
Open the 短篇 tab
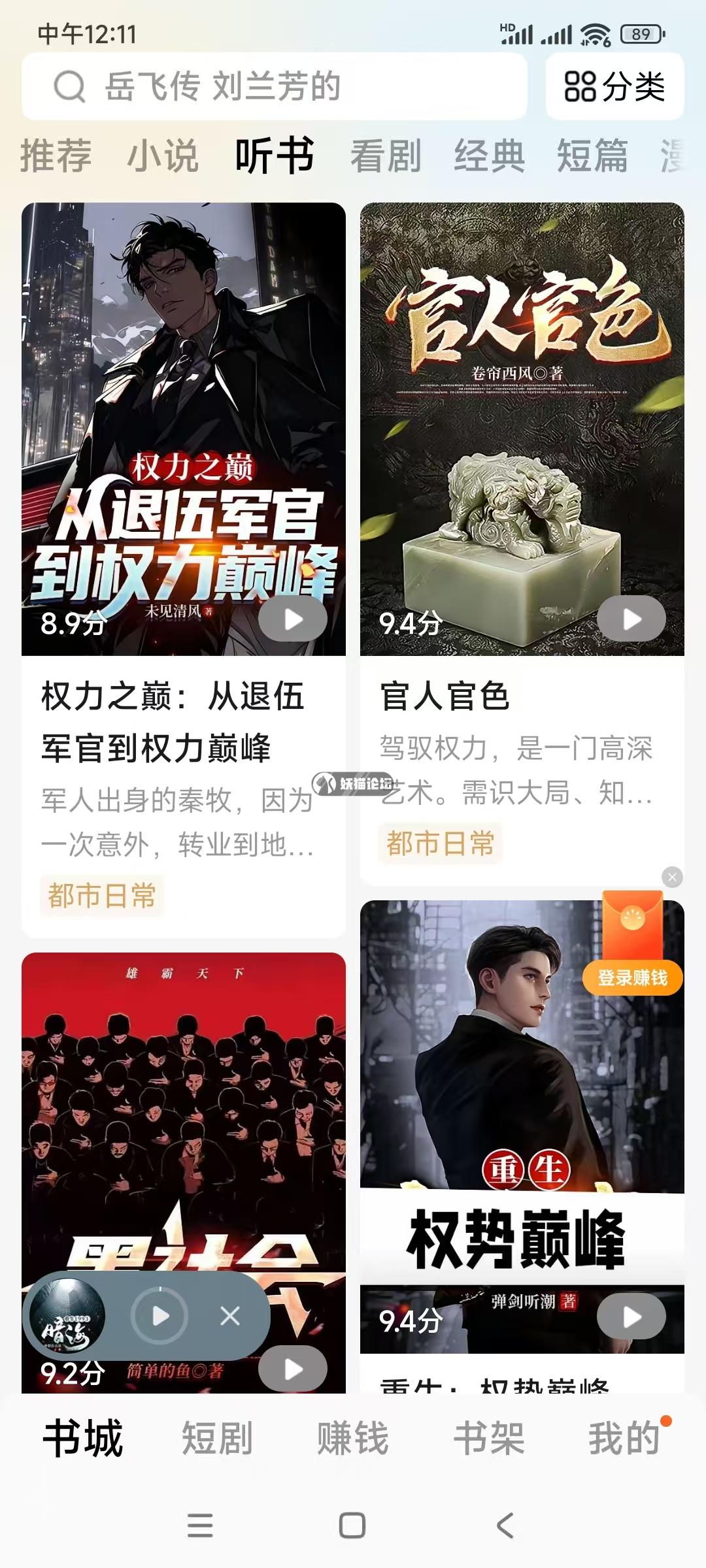[x=592, y=155]
